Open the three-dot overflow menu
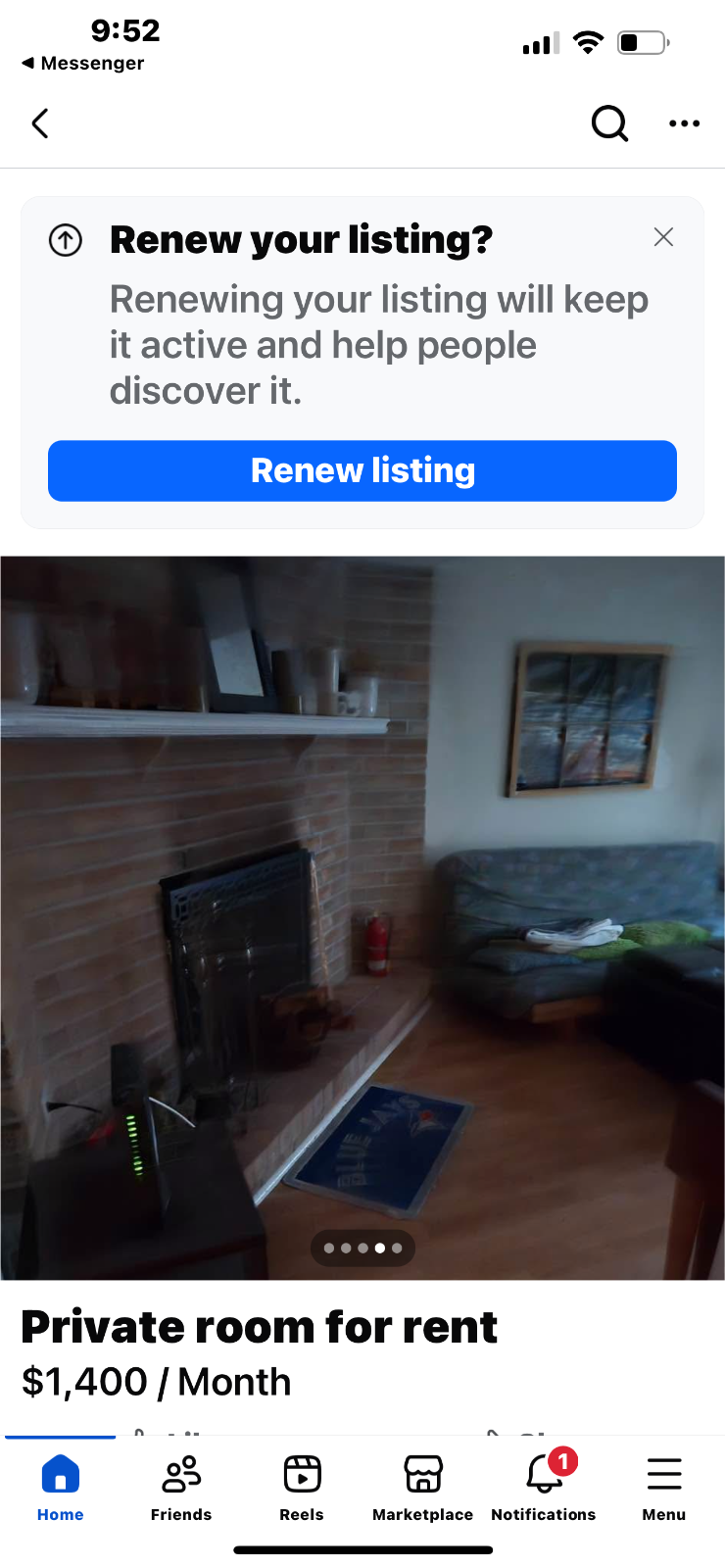725x1568 pixels. tap(684, 123)
